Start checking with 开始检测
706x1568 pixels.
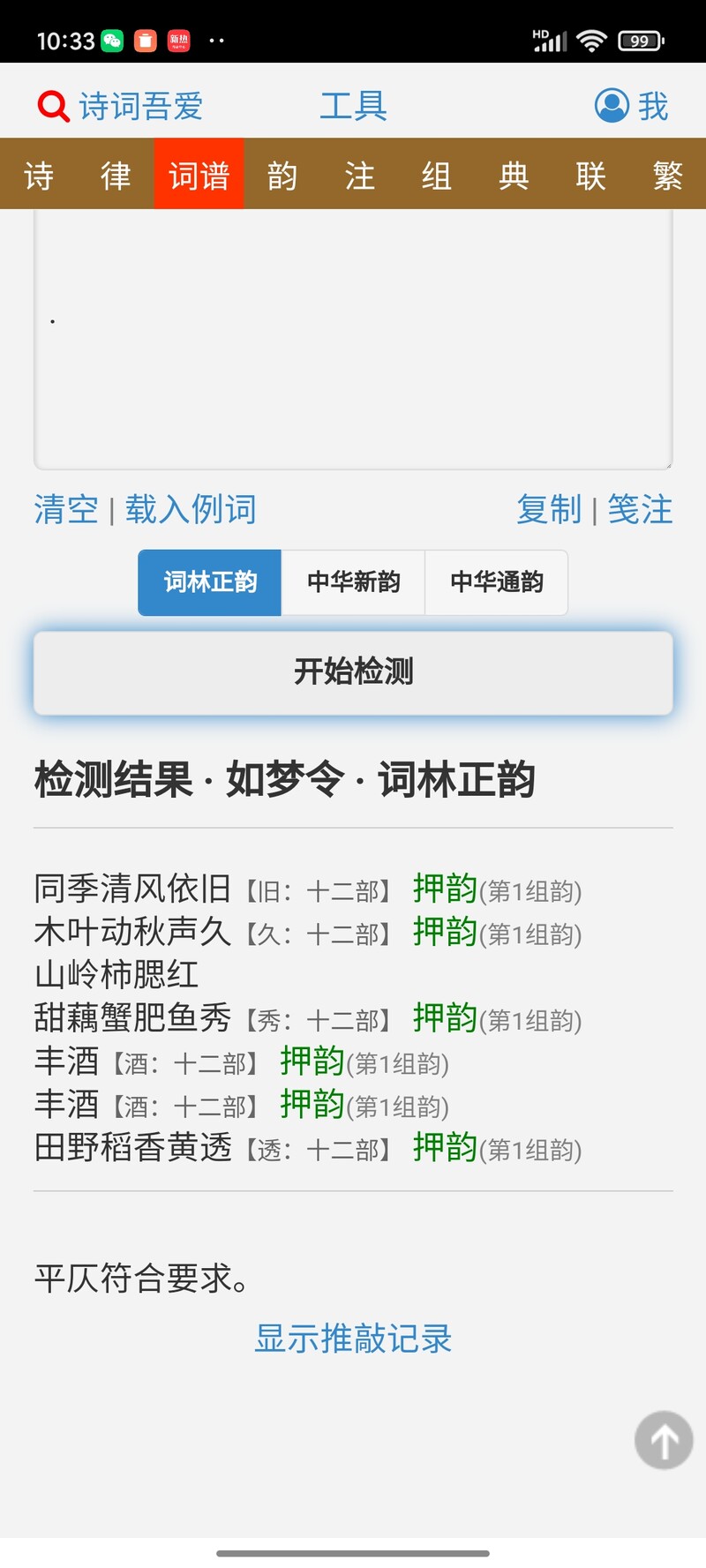(x=353, y=672)
